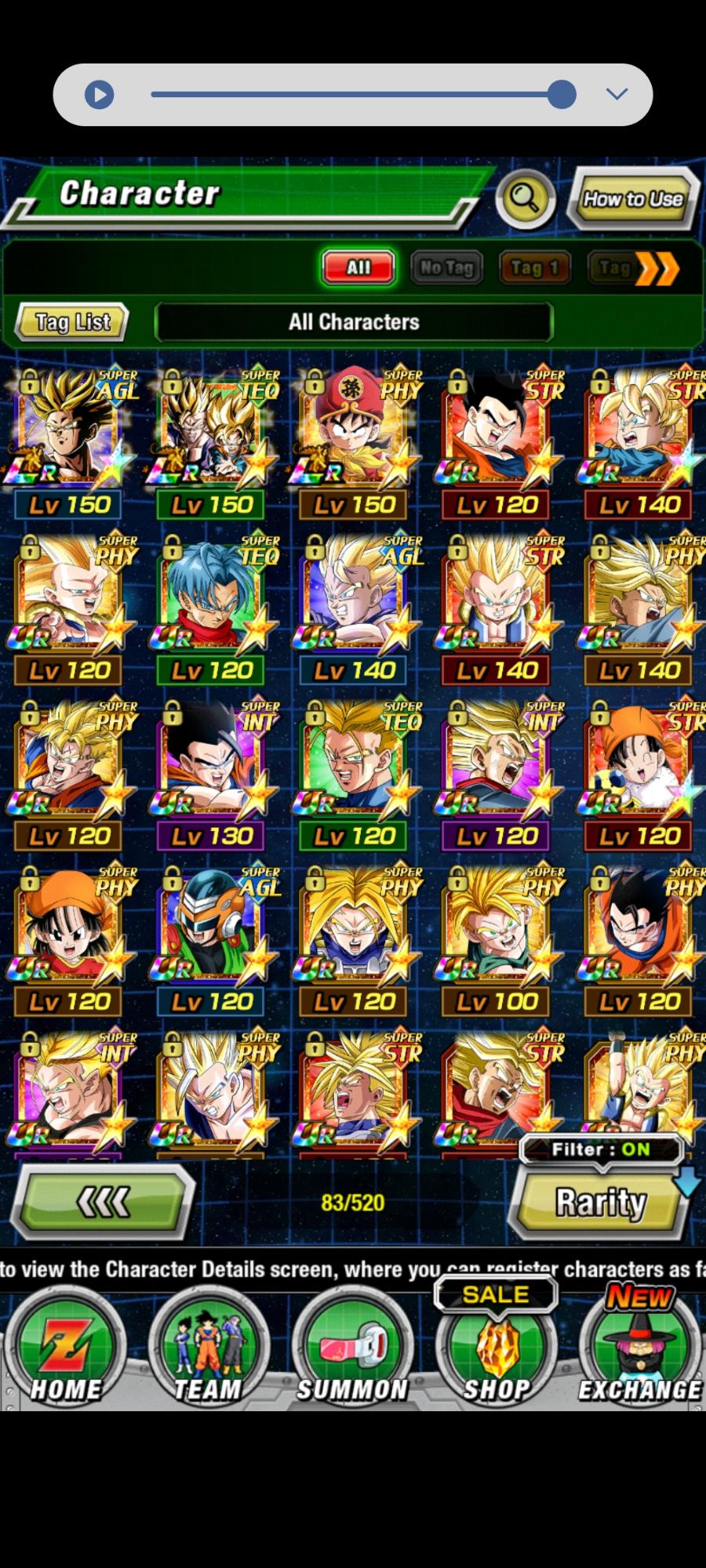Open the Exchange menu
706x1568 pixels.
(640, 1350)
